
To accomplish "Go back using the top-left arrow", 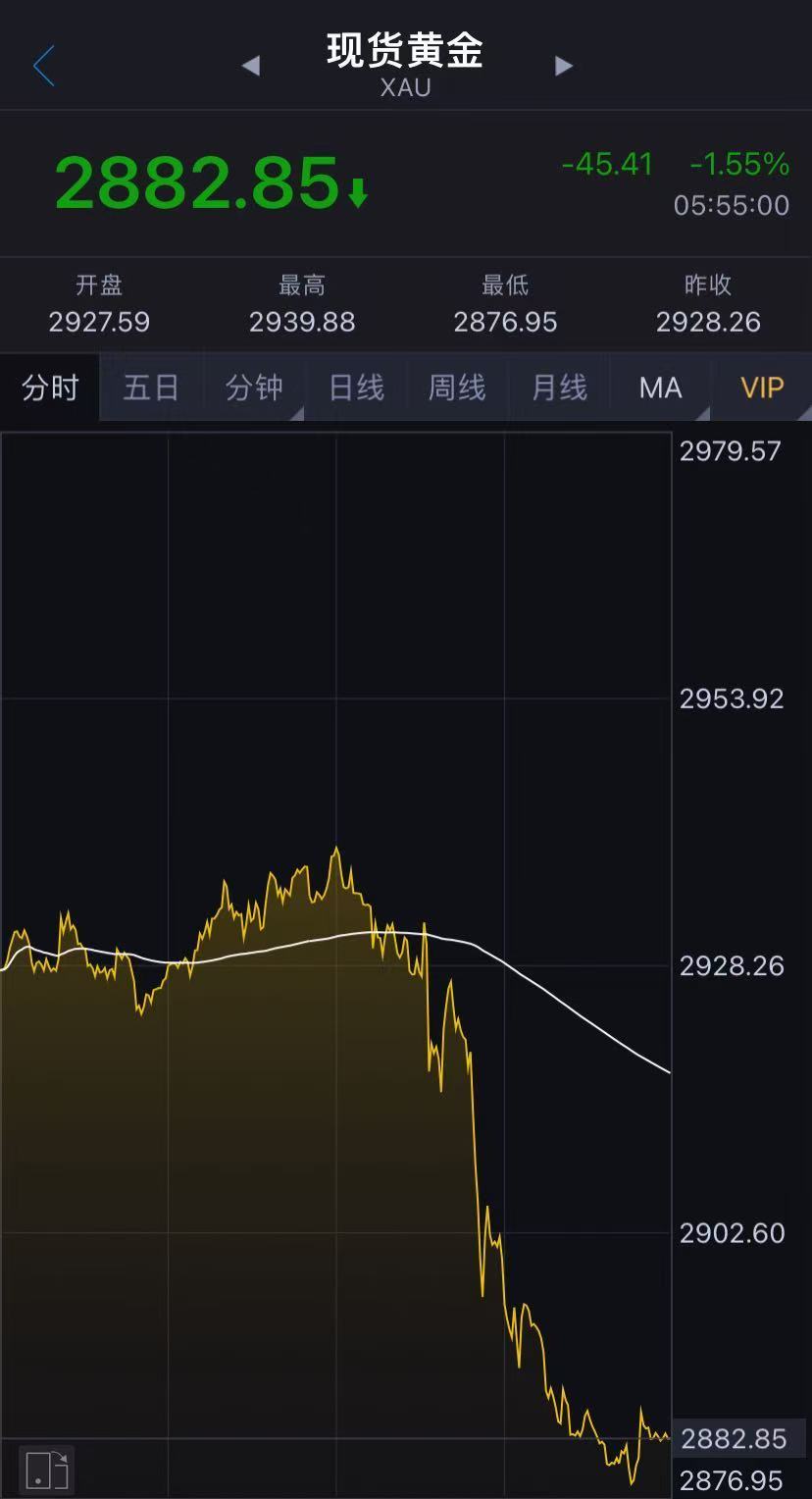I will tap(43, 67).
